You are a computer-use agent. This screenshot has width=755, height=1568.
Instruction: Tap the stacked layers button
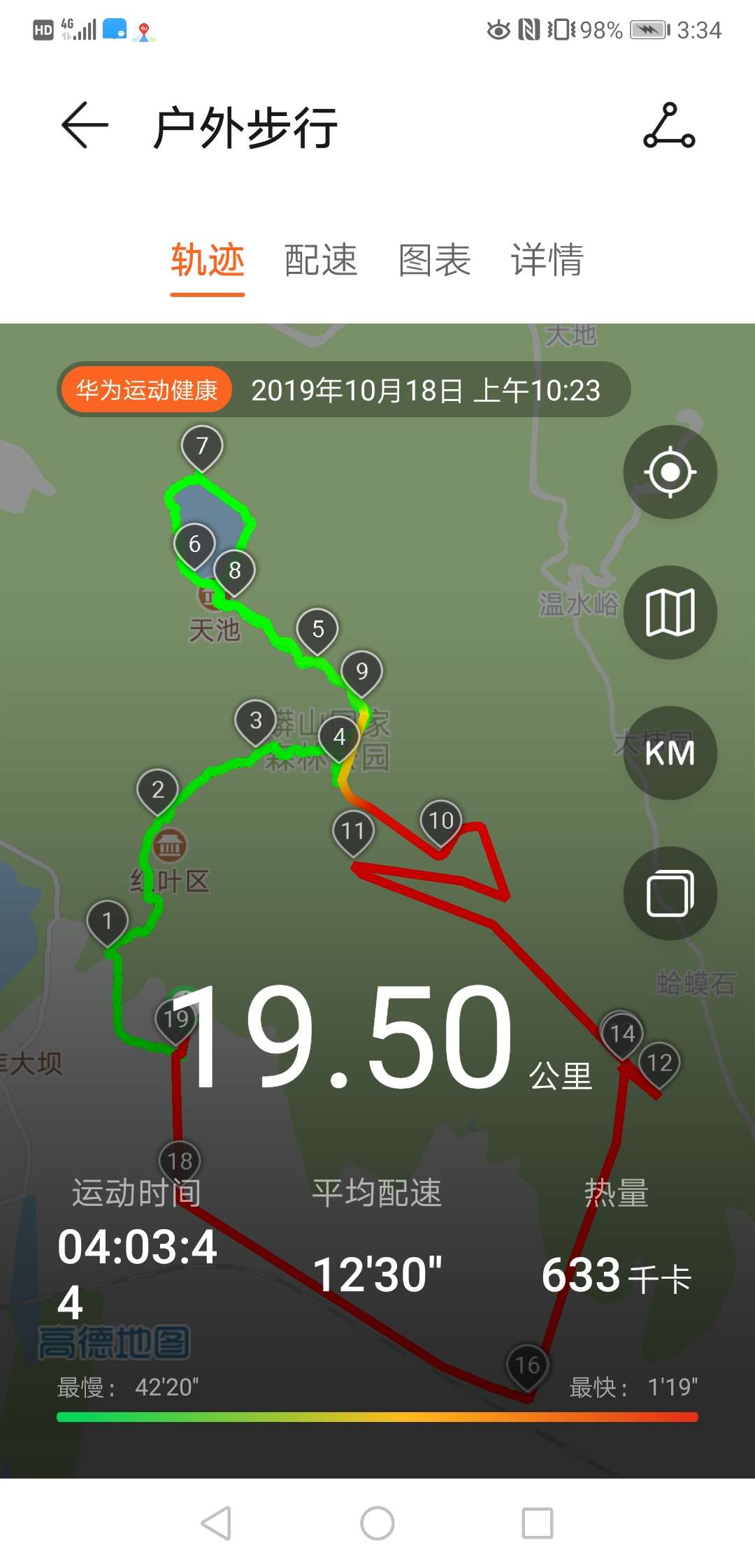click(x=670, y=894)
